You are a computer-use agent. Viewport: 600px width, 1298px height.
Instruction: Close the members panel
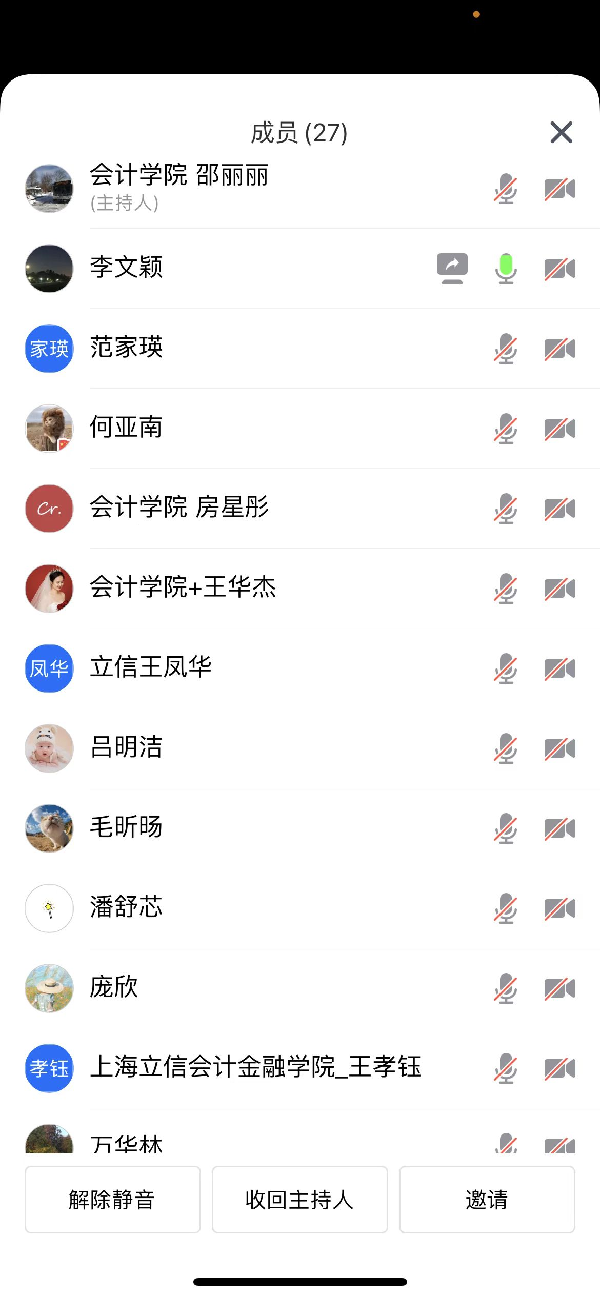coord(561,132)
